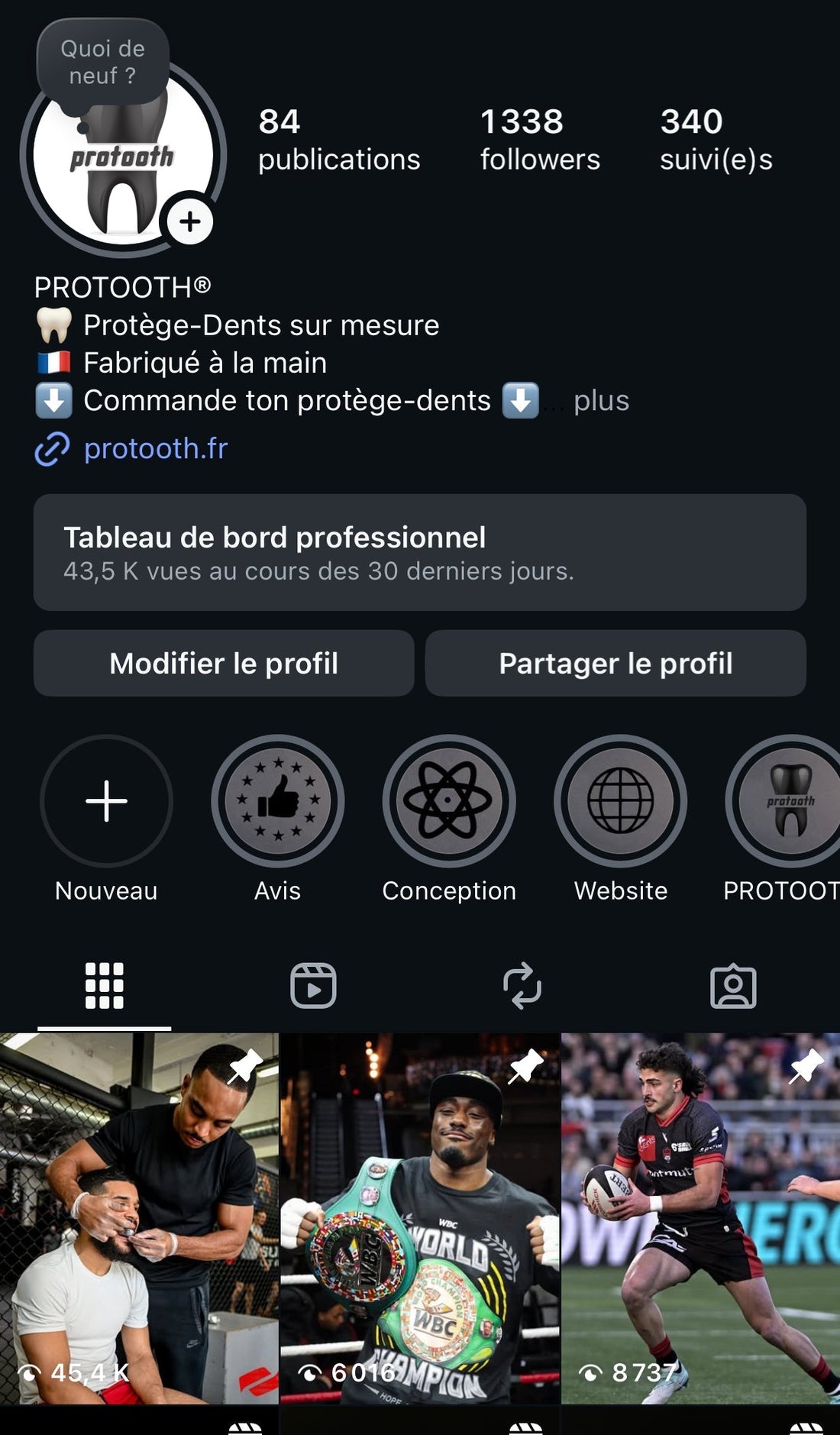
Task: Open the tagged photos tab
Action: (x=734, y=987)
